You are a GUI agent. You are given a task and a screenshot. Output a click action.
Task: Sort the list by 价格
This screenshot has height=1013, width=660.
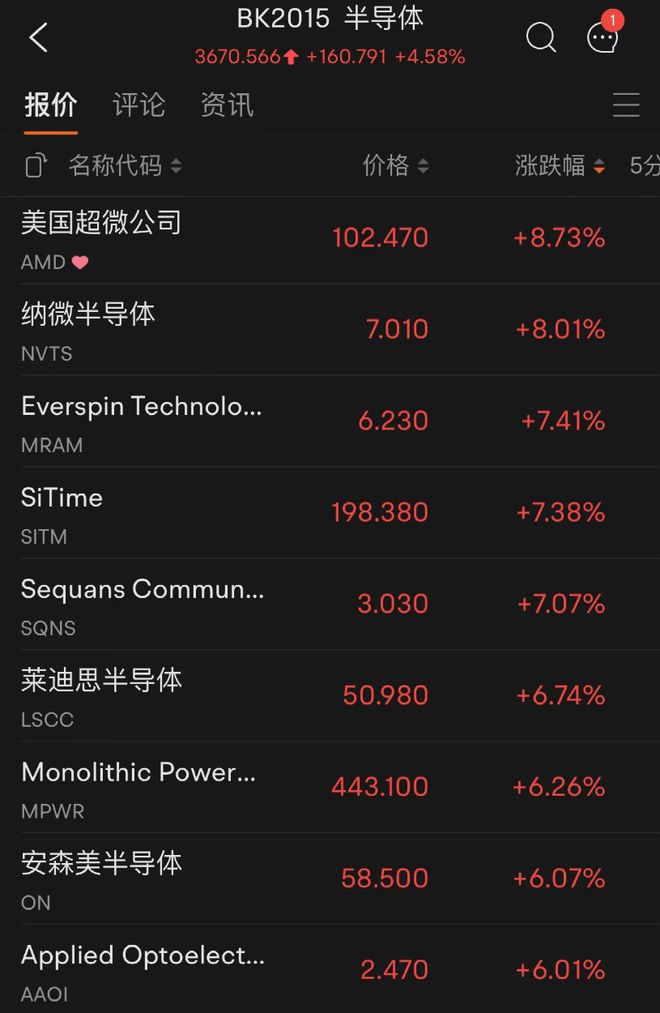point(395,166)
